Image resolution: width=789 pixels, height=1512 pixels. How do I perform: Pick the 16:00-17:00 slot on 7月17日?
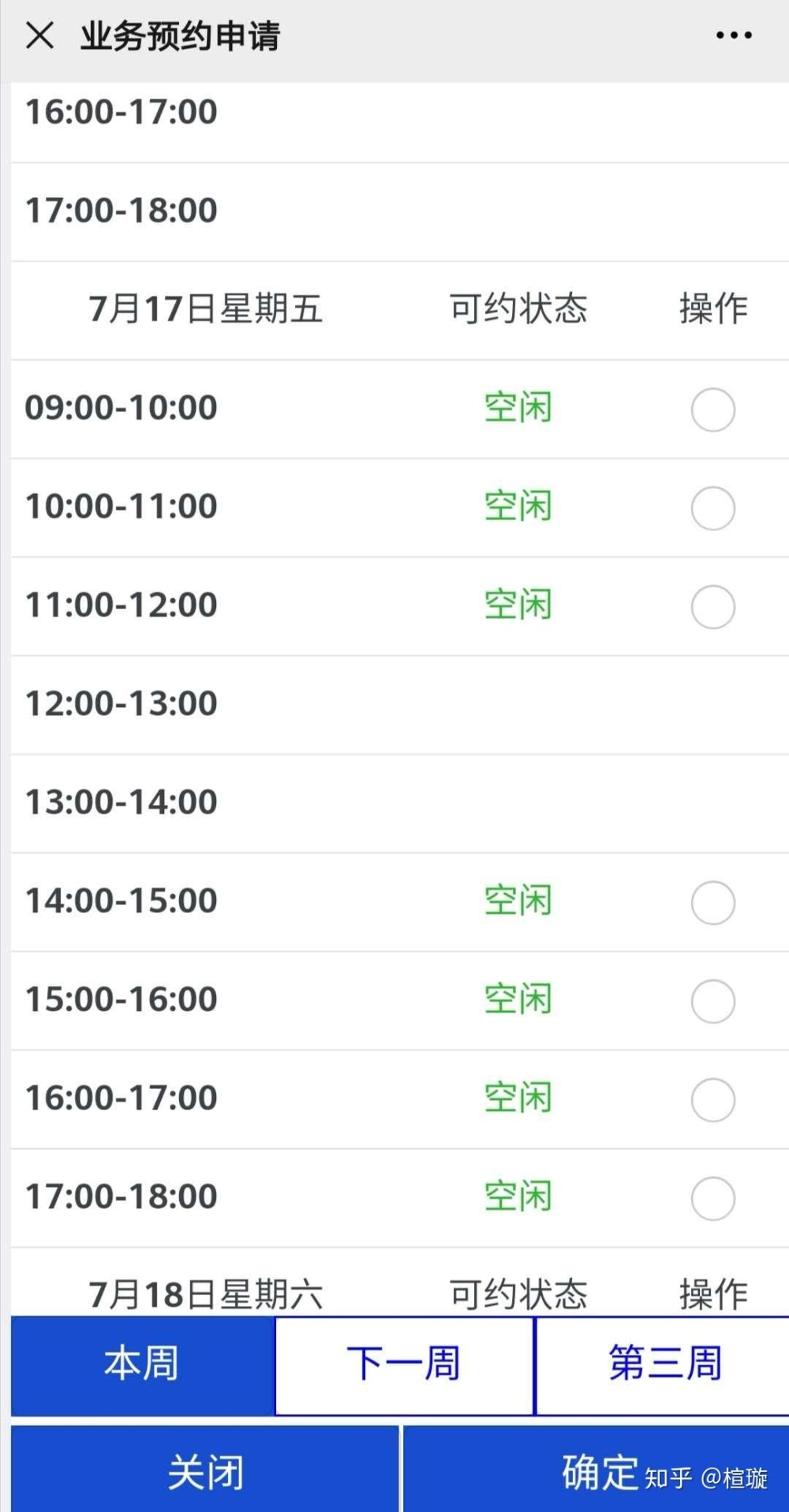point(713,1100)
